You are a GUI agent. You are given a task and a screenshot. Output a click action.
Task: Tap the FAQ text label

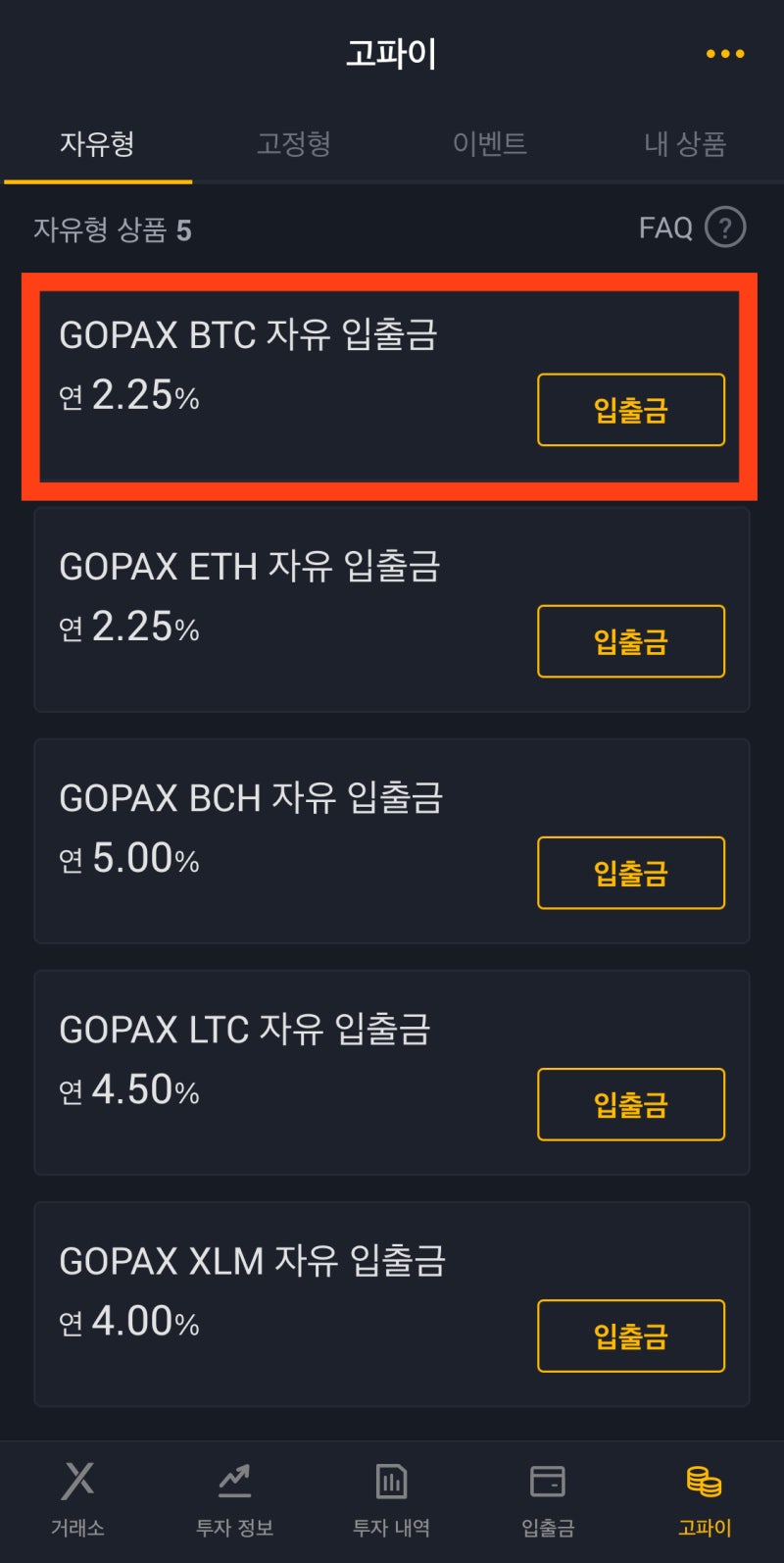pos(665,227)
